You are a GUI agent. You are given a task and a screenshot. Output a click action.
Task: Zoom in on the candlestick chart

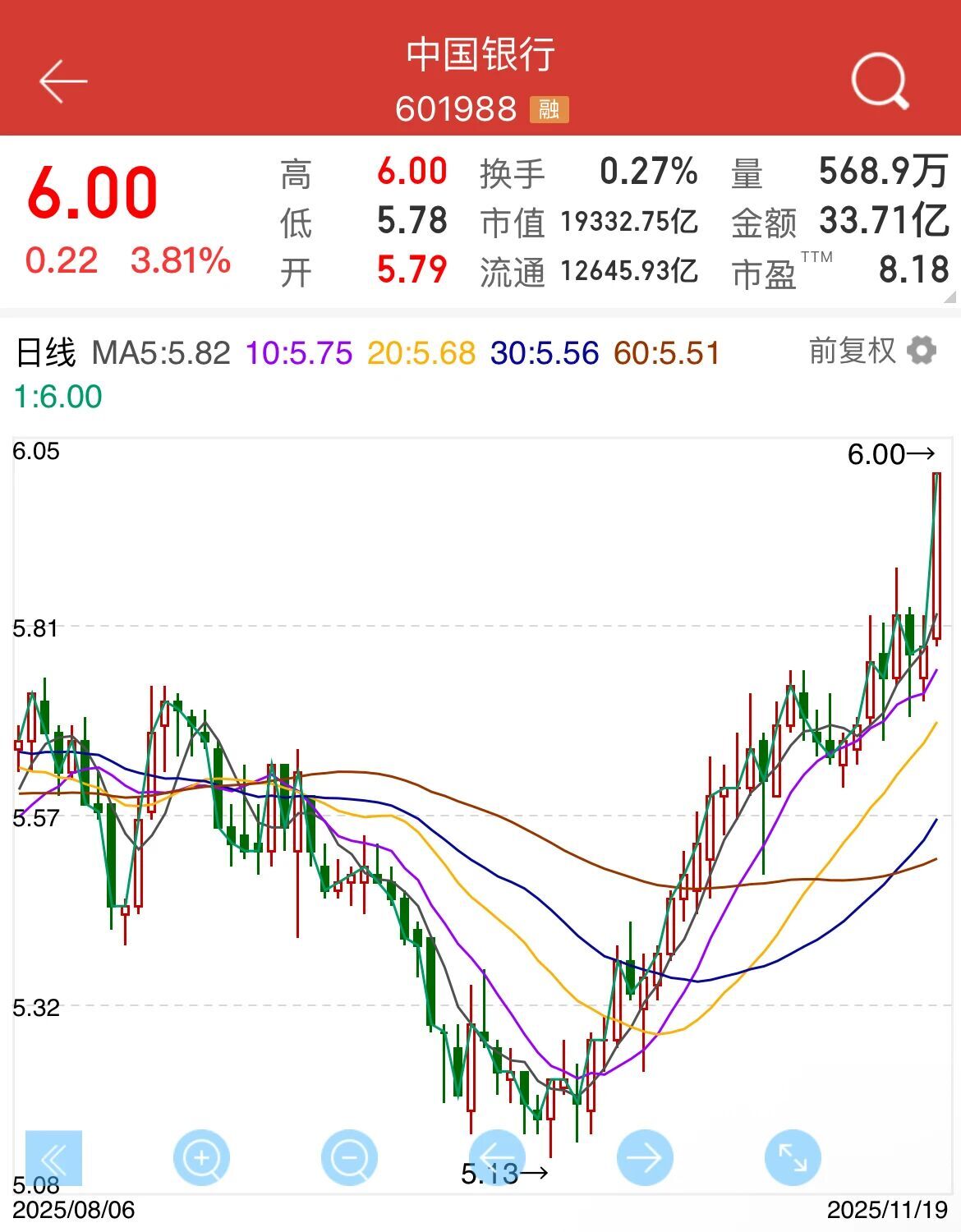click(x=201, y=1158)
